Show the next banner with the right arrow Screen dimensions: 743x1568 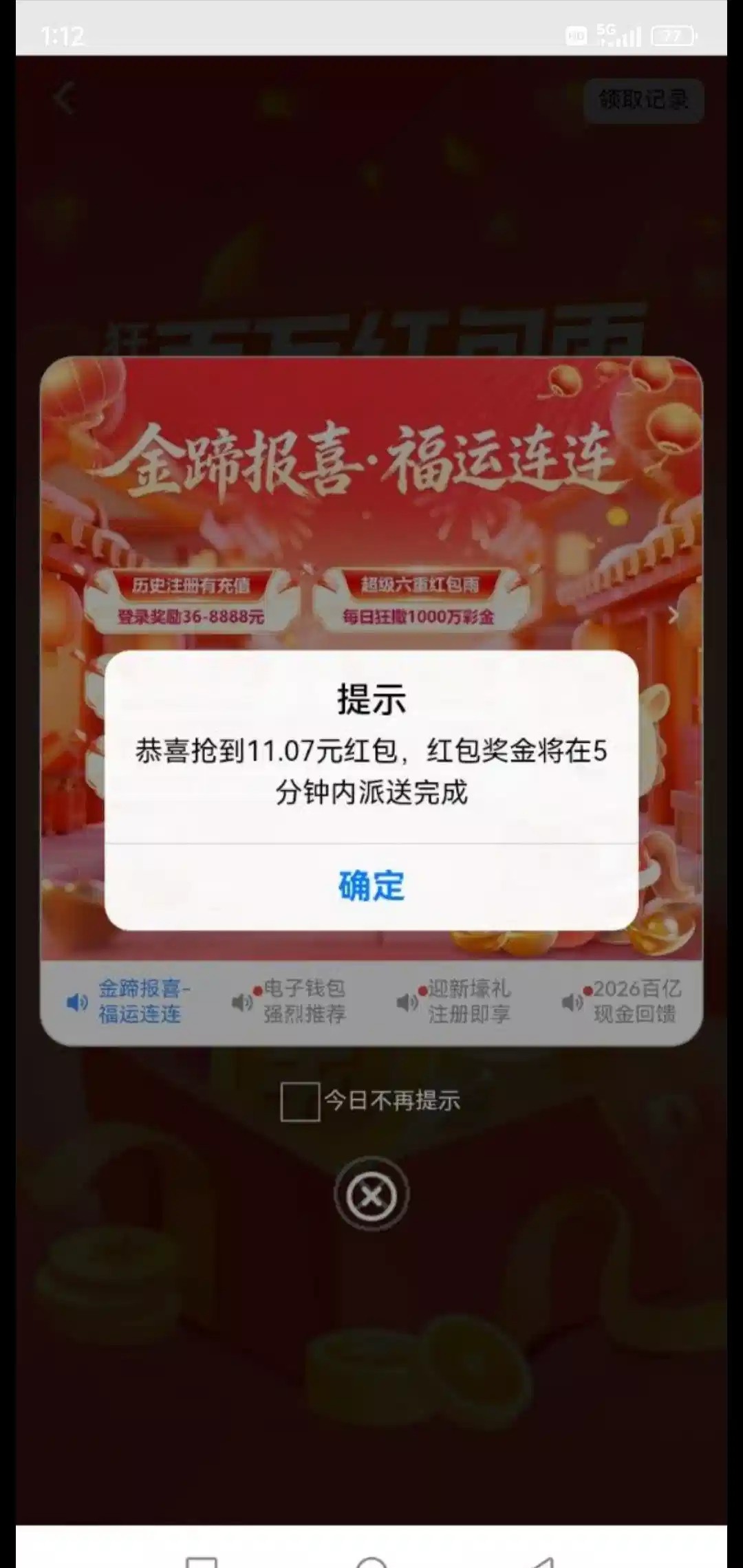click(x=674, y=615)
